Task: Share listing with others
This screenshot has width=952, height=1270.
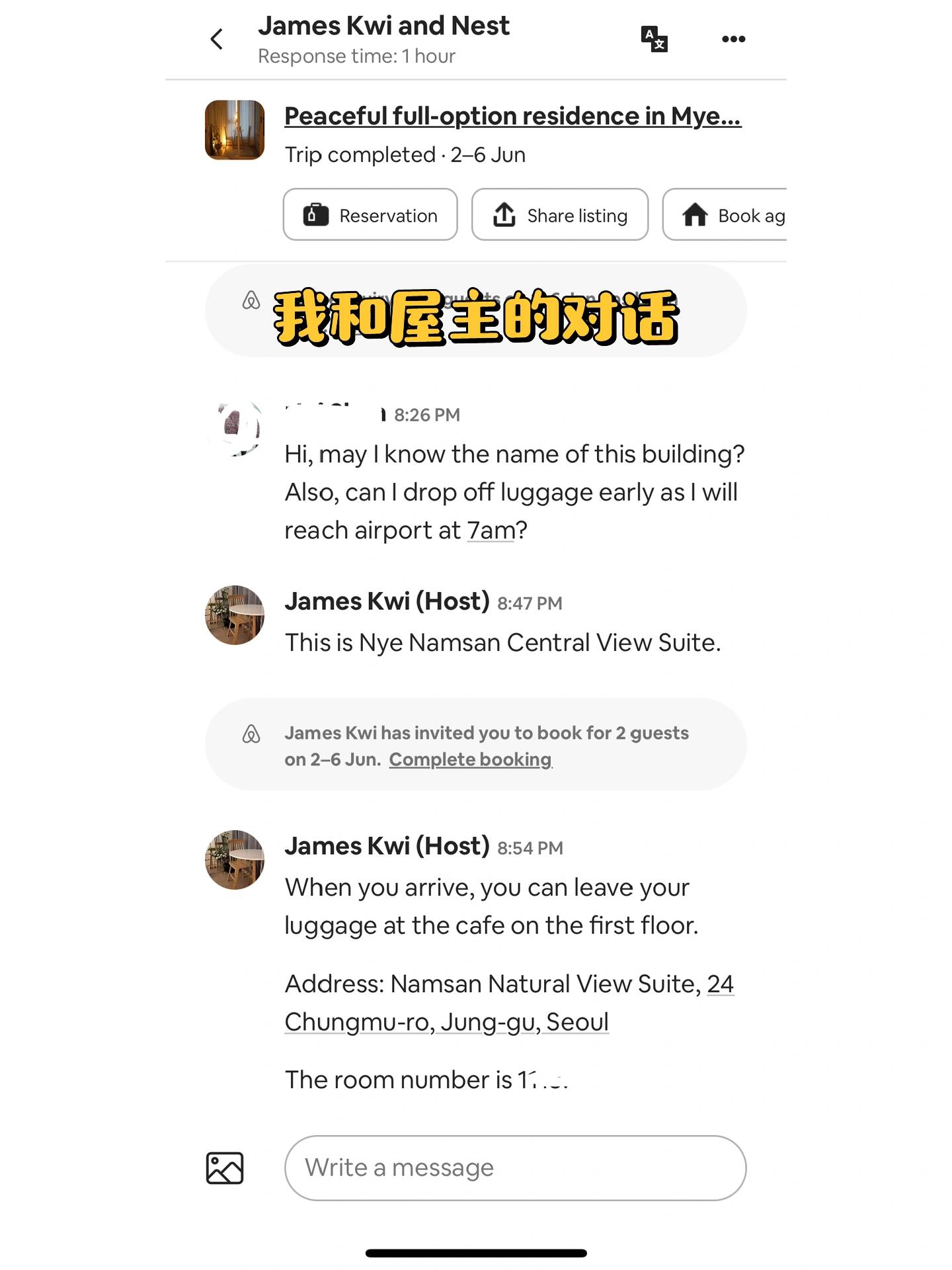Action: pos(559,215)
